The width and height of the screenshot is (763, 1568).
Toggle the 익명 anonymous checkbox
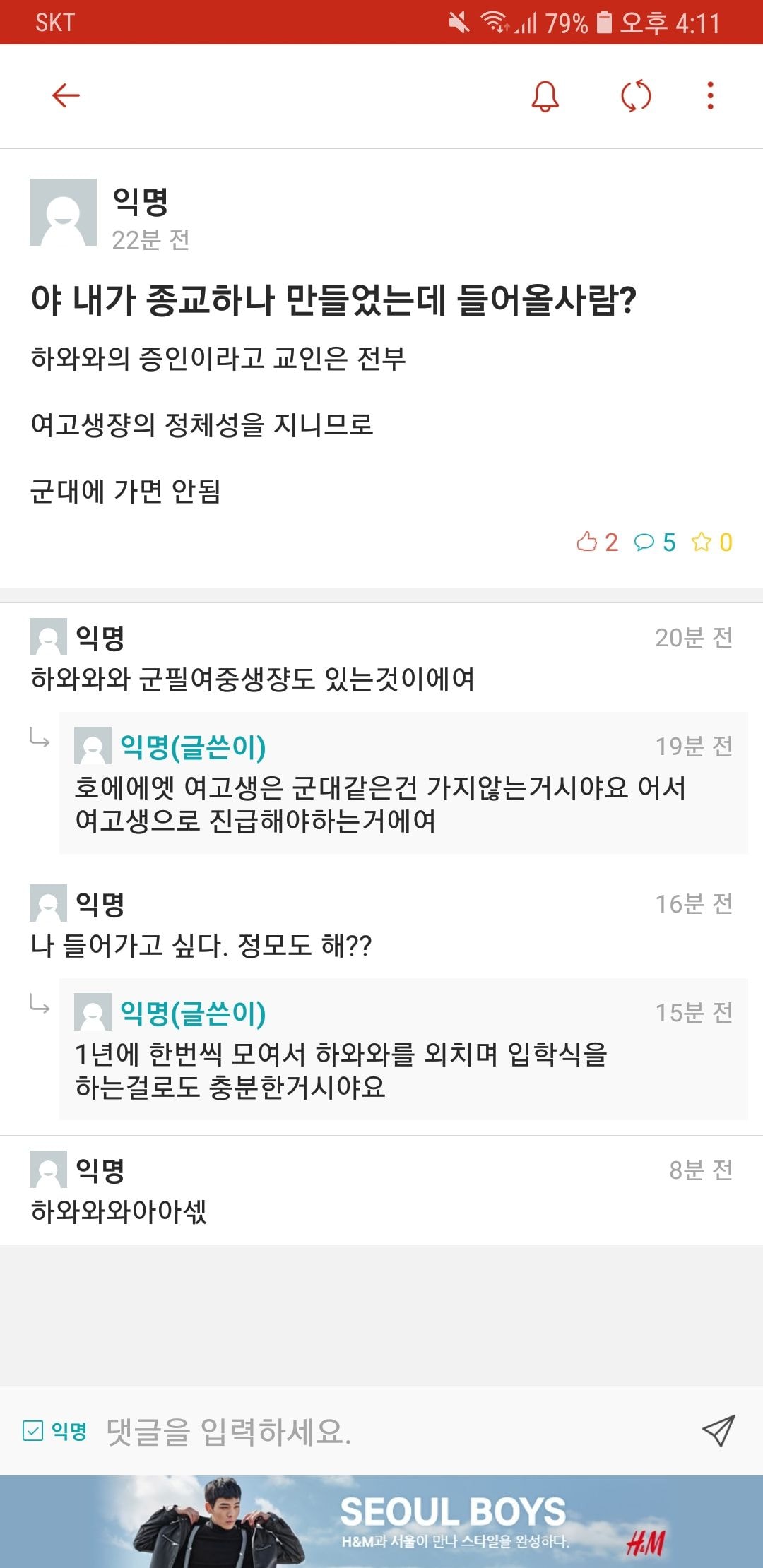[33, 1431]
